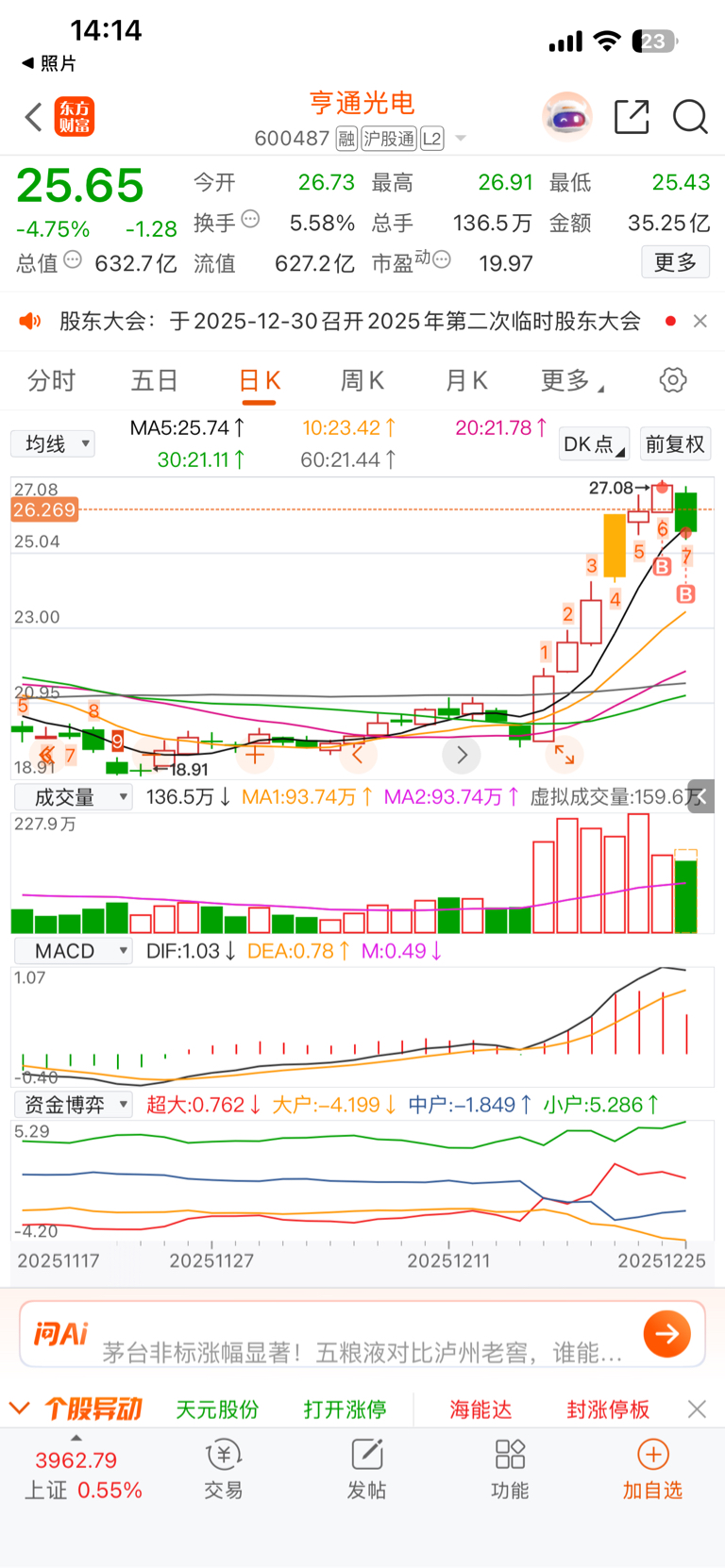Open chart settings gear
725x1568 pixels.
[x=673, y=381]
